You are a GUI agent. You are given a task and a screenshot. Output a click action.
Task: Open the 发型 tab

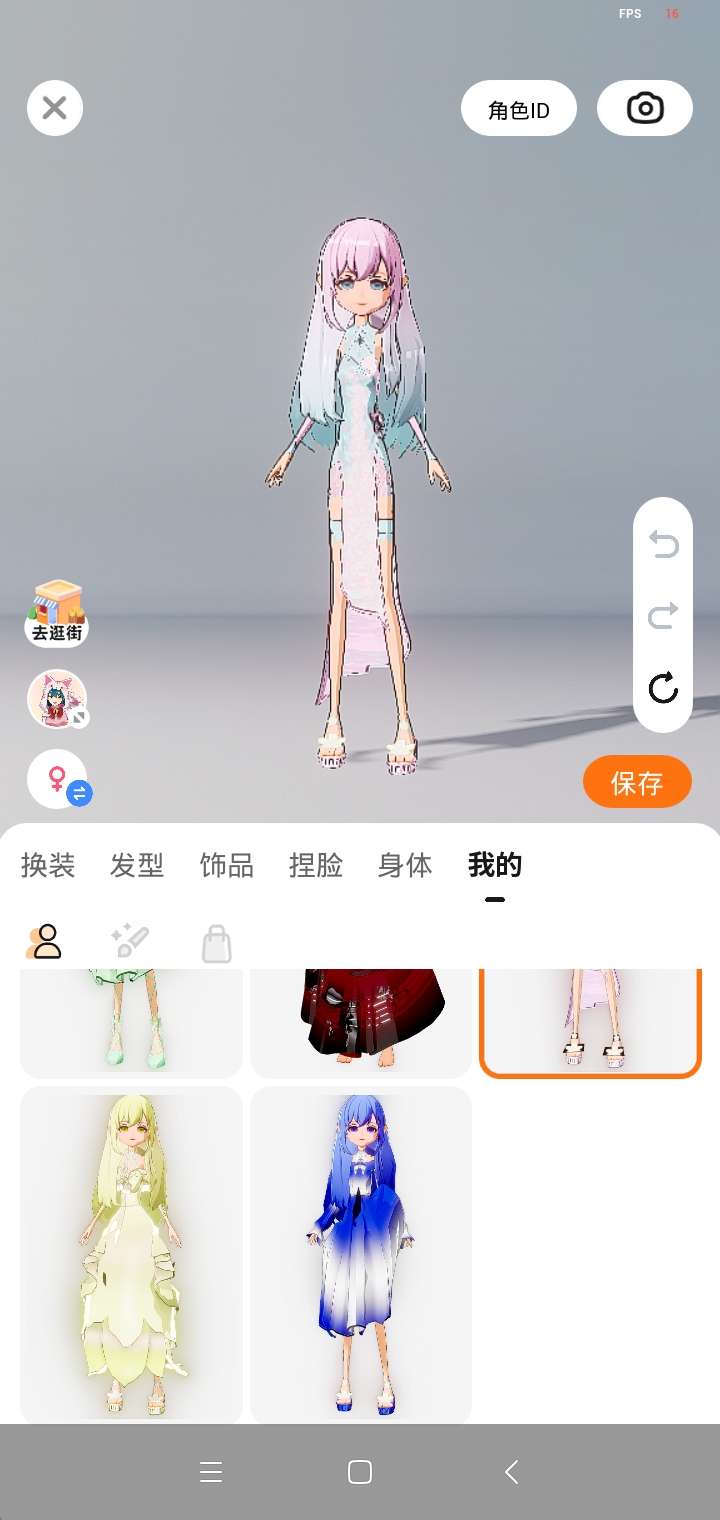pyautogui.click(x=137, y=865)
